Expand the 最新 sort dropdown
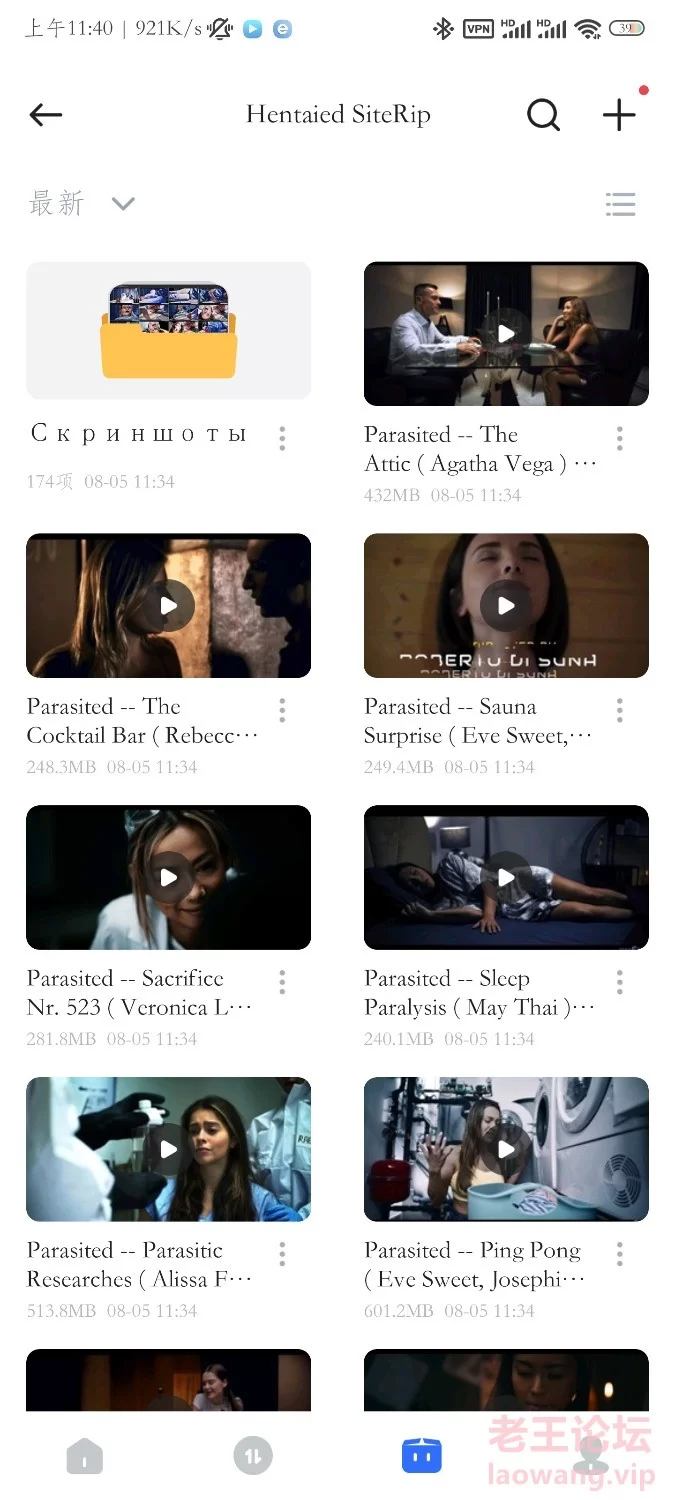This screenshot has width=675, height=1500. click(81, 204)
